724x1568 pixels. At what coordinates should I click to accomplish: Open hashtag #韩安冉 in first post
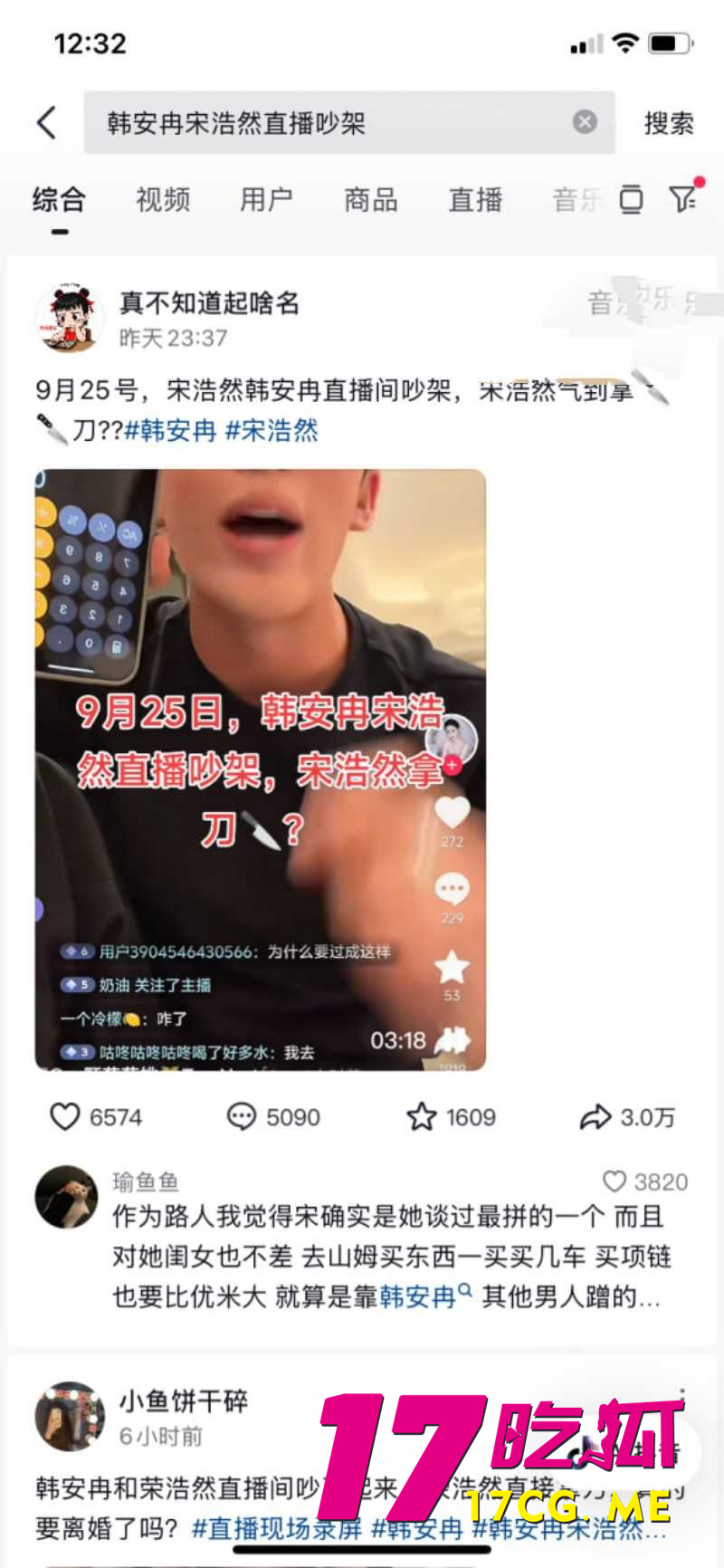tap(170, 430)
